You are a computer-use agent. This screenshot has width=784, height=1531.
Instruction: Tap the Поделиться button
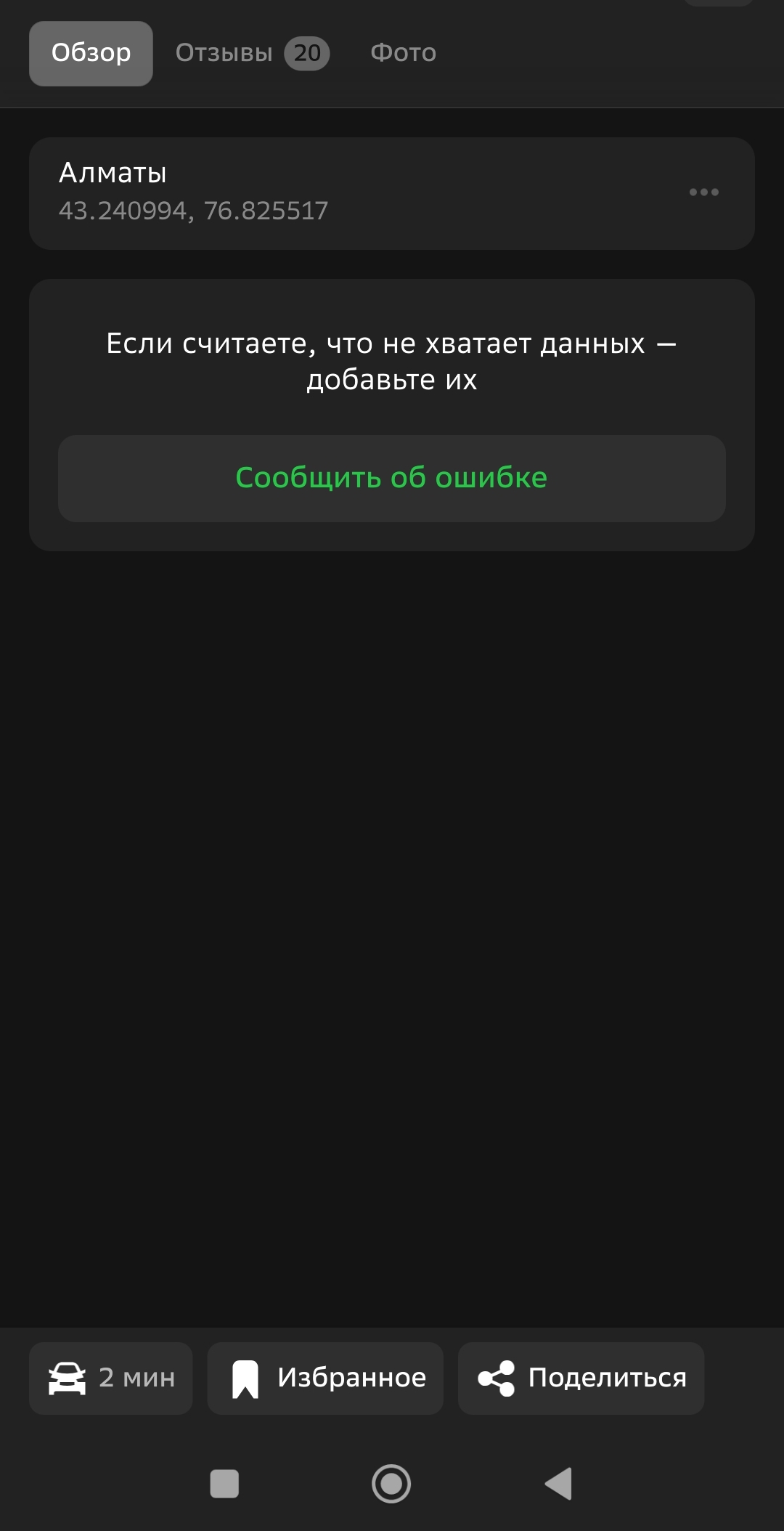tap(581, 1378)
